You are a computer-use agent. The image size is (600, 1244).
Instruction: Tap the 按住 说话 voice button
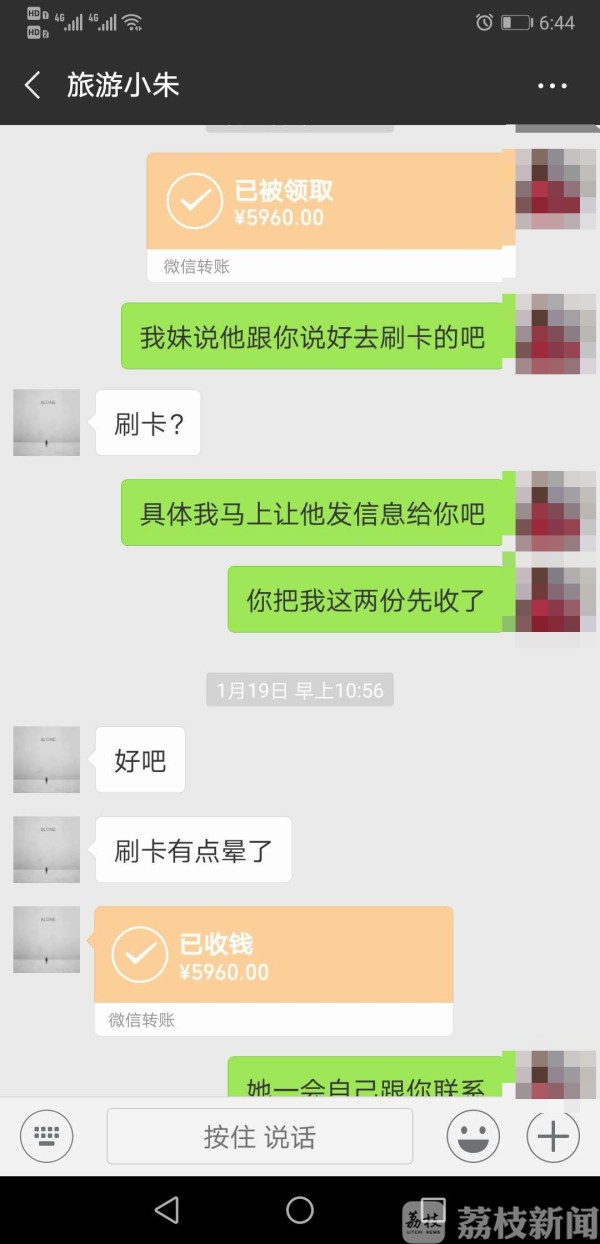tap(260, 1136)
